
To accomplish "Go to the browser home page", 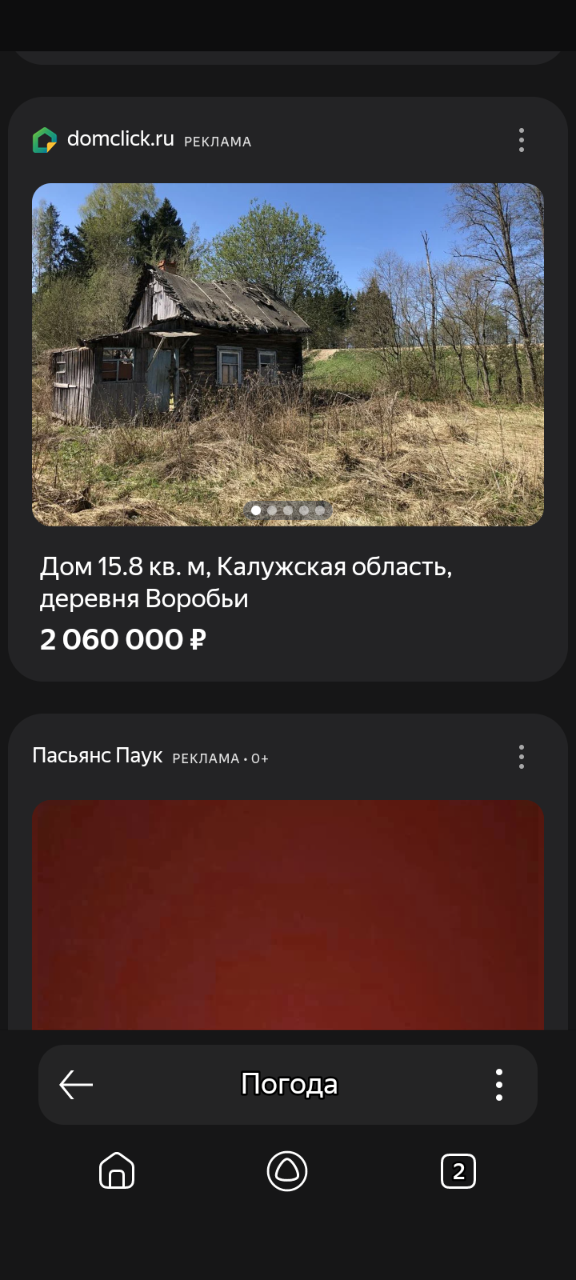I will tap(117, 1170).
